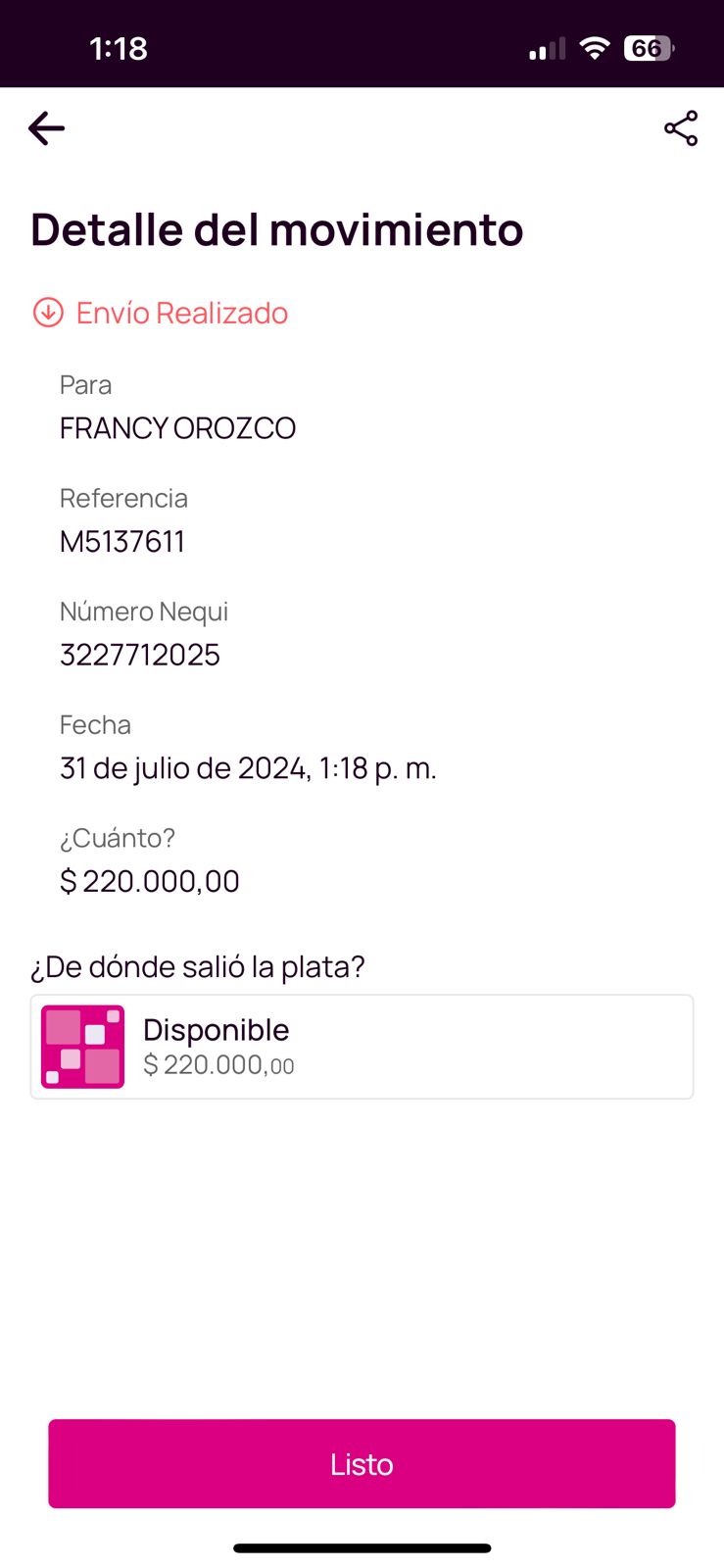
Task: Tap the Listo button
Action: [x=362, y=1463]
